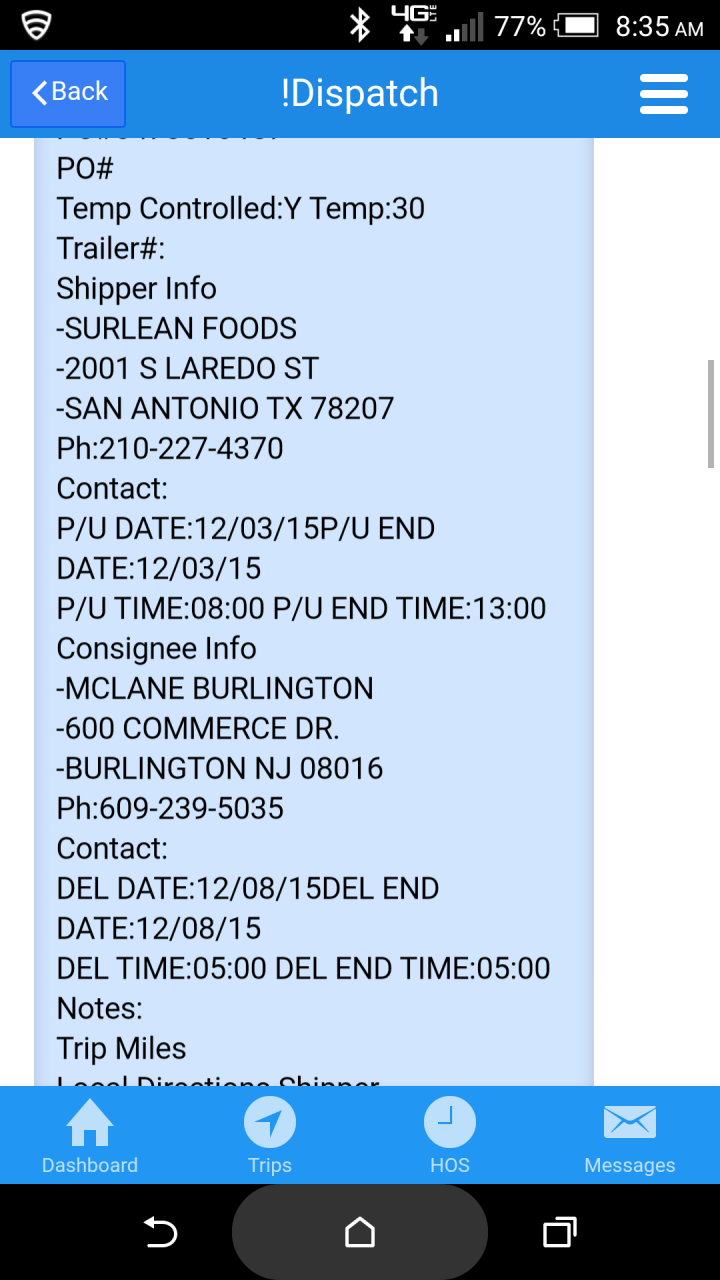
Task: Open the Messages tab
Action: click(x=630, y=1136)
